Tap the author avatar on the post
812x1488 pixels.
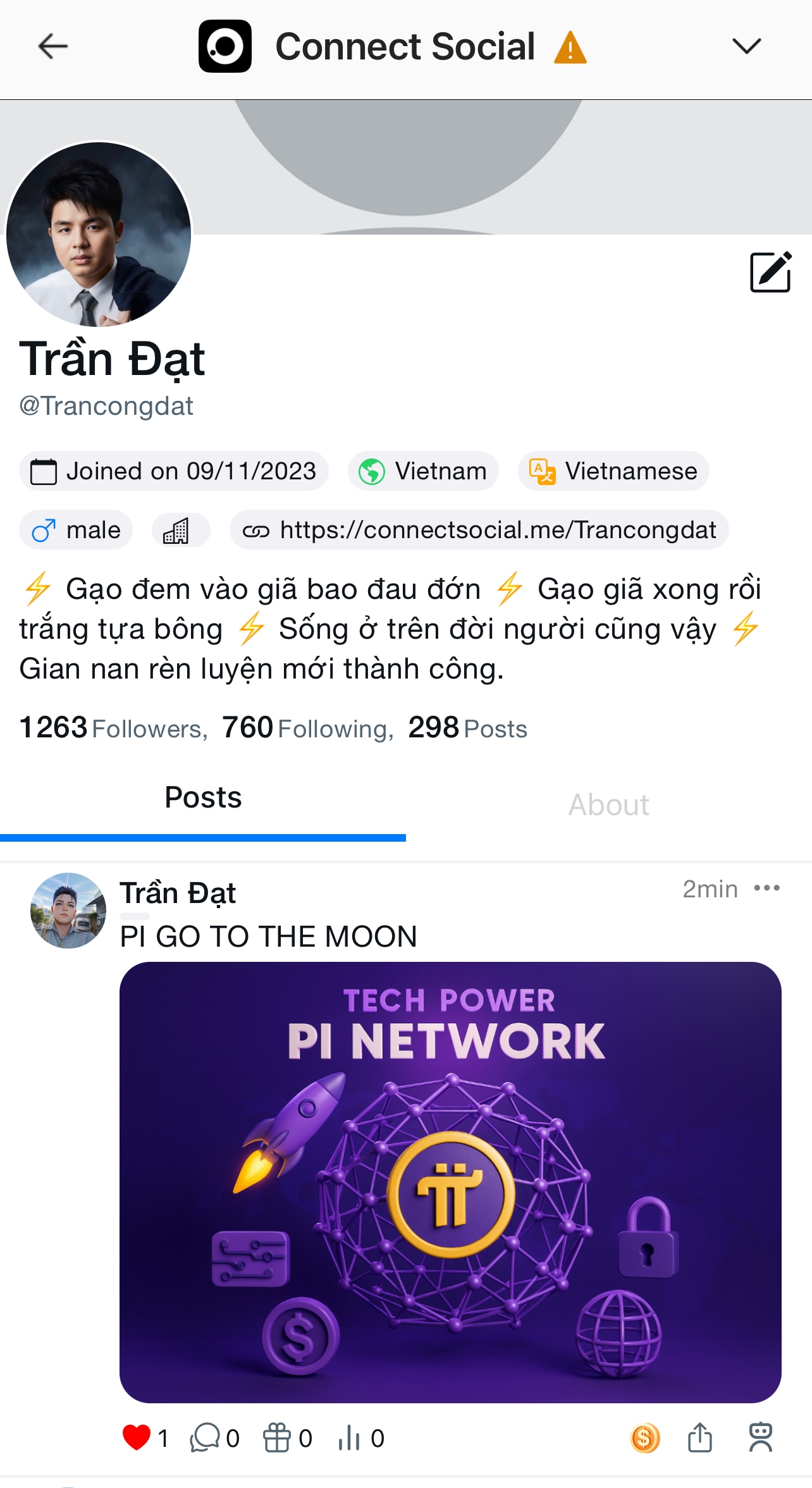click(x=68, y=911)
